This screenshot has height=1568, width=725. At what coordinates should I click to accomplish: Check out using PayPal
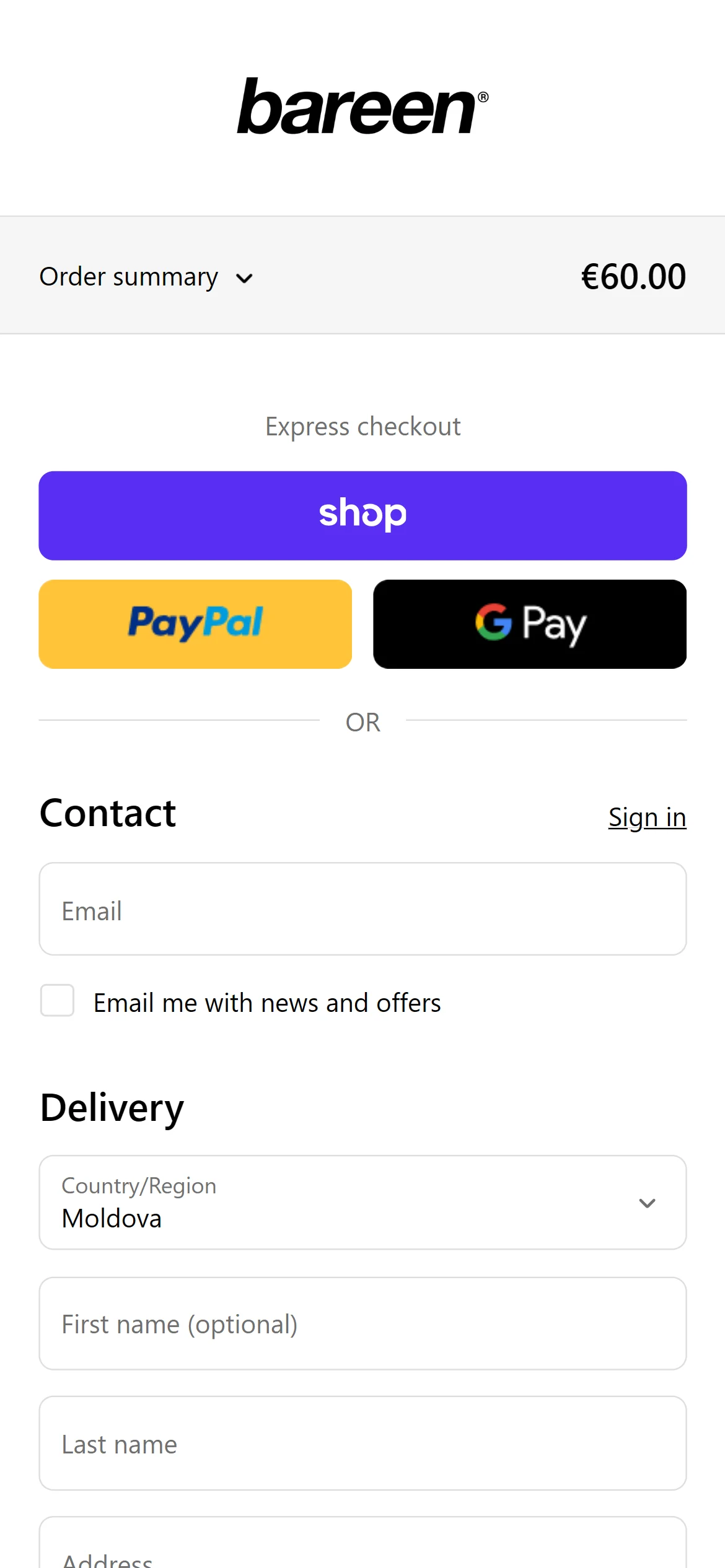195,624
